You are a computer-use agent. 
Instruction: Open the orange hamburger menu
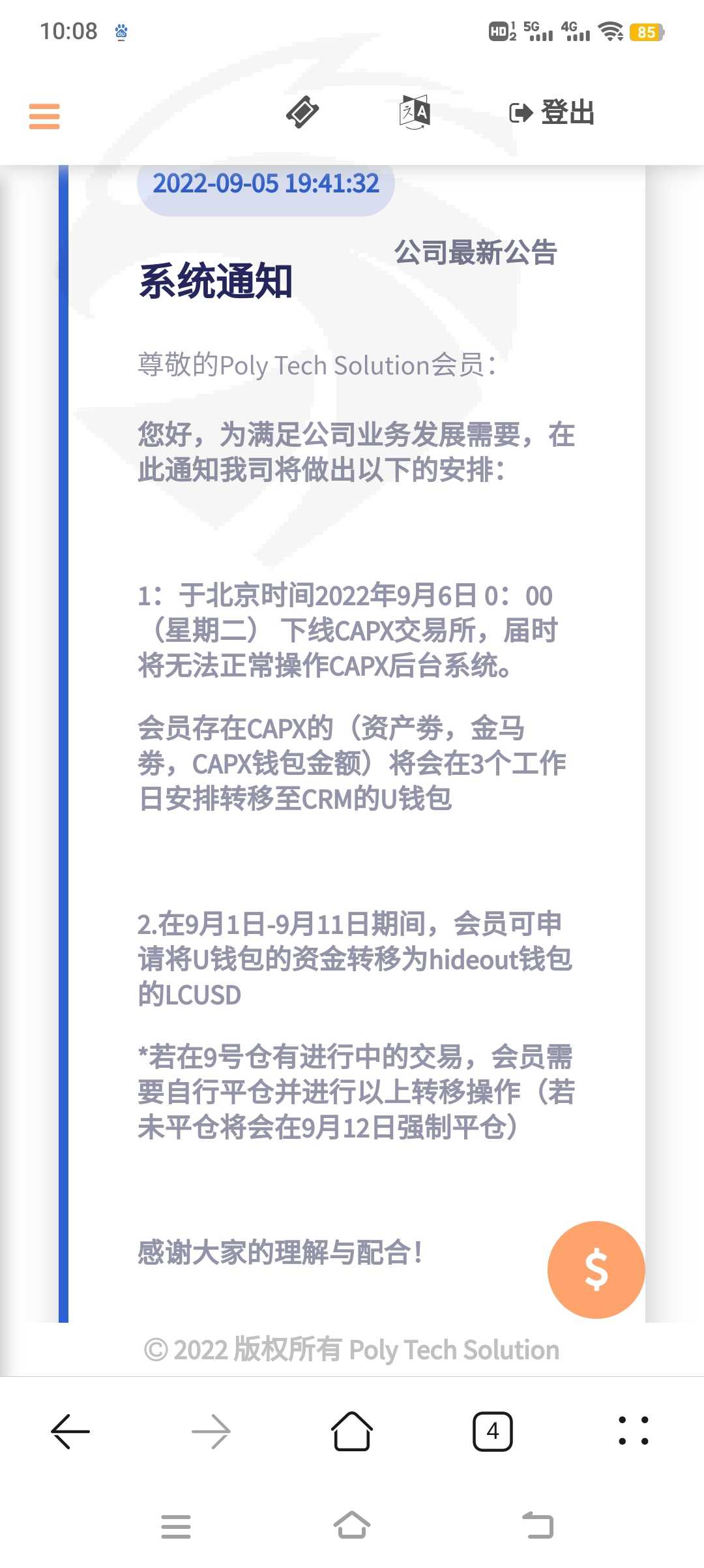tap(44, 116)
